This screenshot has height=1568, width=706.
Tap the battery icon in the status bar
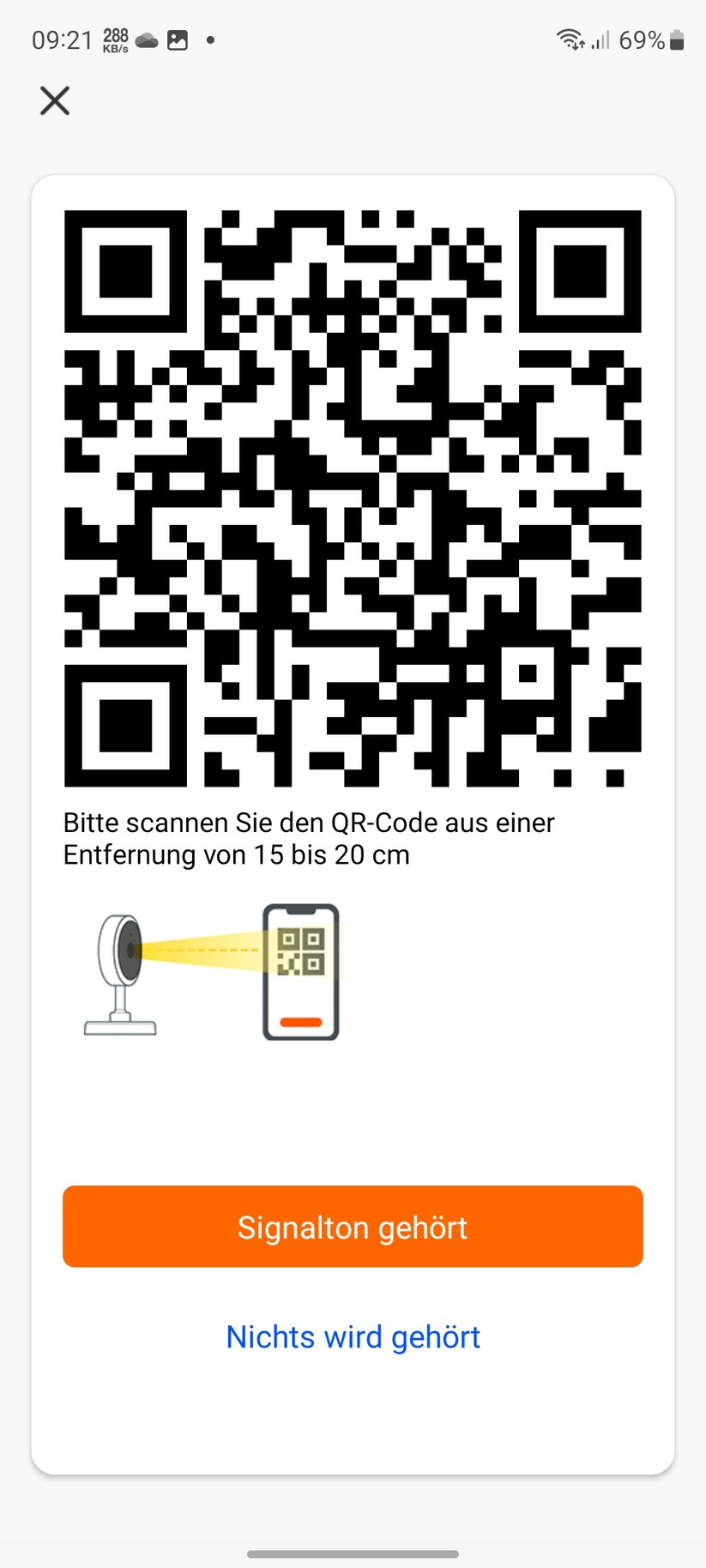(x=677, y=39)
